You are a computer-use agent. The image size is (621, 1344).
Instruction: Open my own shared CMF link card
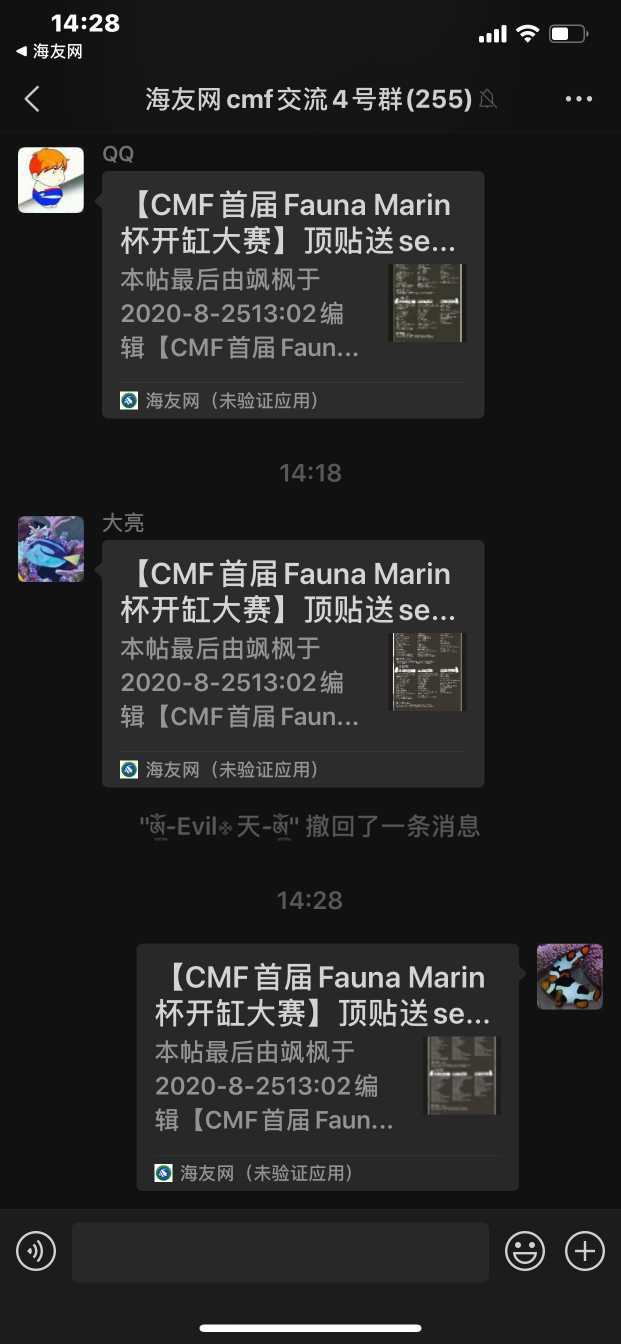(x=327, y=1066)
